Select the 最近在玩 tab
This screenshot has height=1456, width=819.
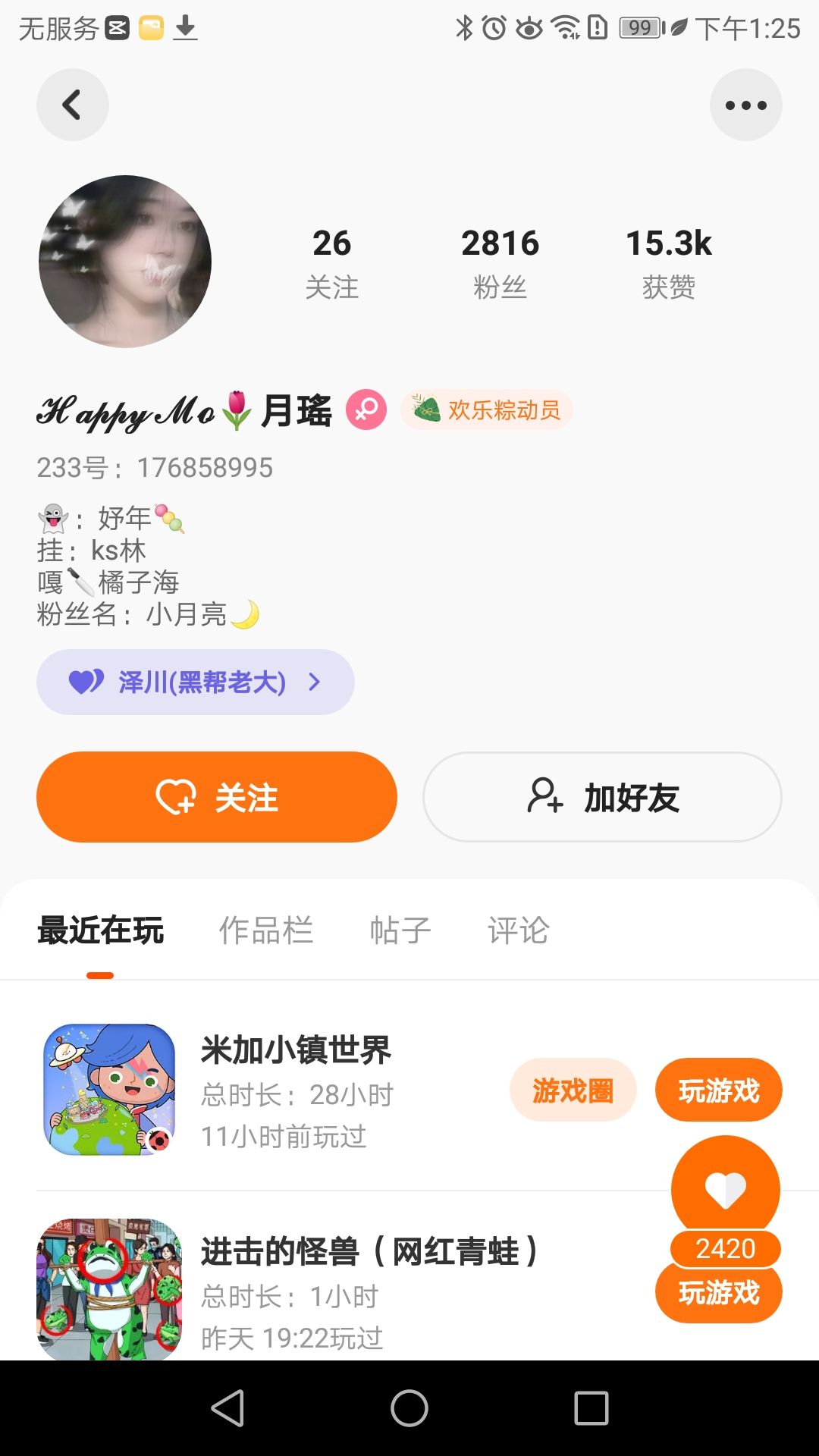(100, 930)
